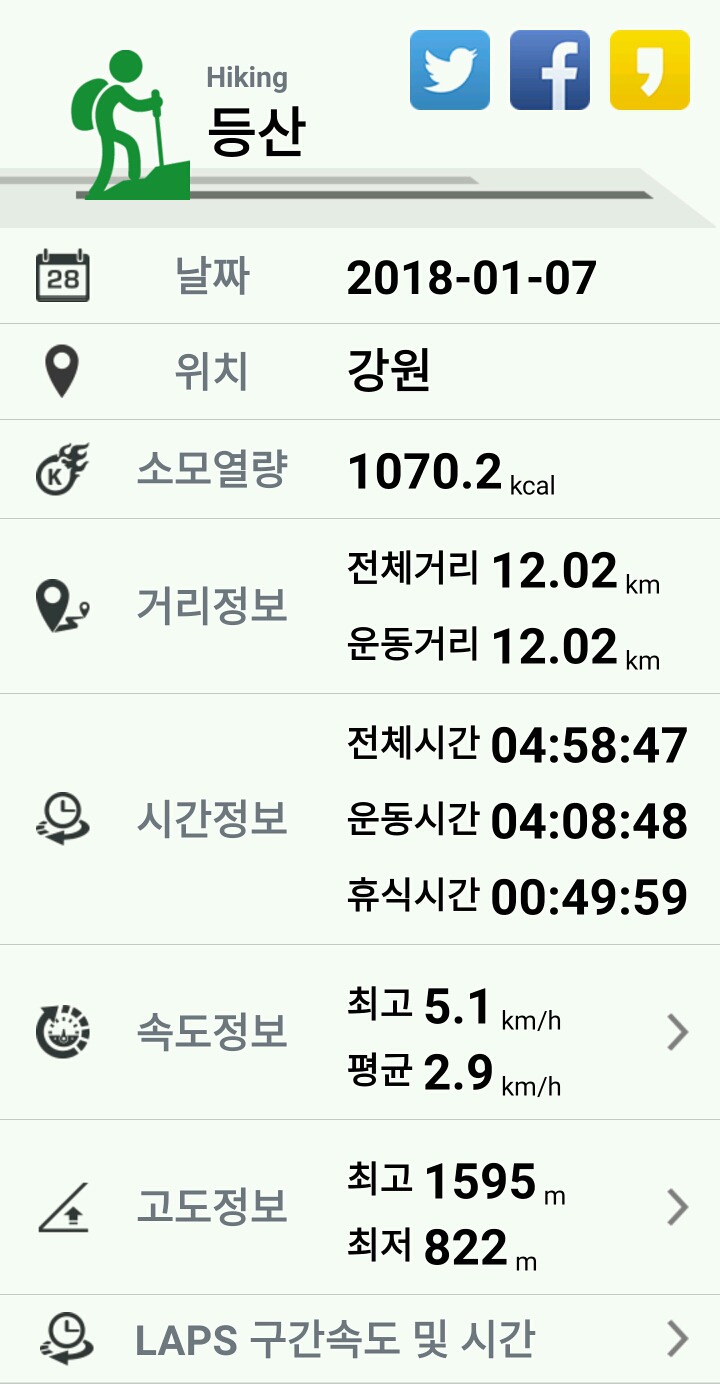Viewport: 720px width, 1384px height.
Task: Share via the yellow KakaoStory icon
Action: (650, 70)
